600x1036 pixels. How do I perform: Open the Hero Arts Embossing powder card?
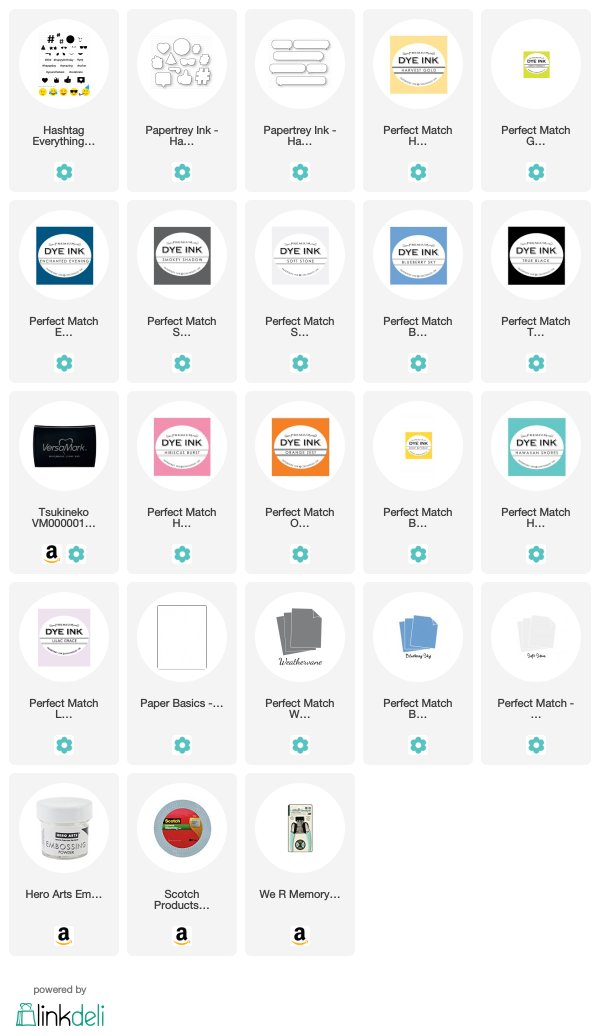click(64, 864)
